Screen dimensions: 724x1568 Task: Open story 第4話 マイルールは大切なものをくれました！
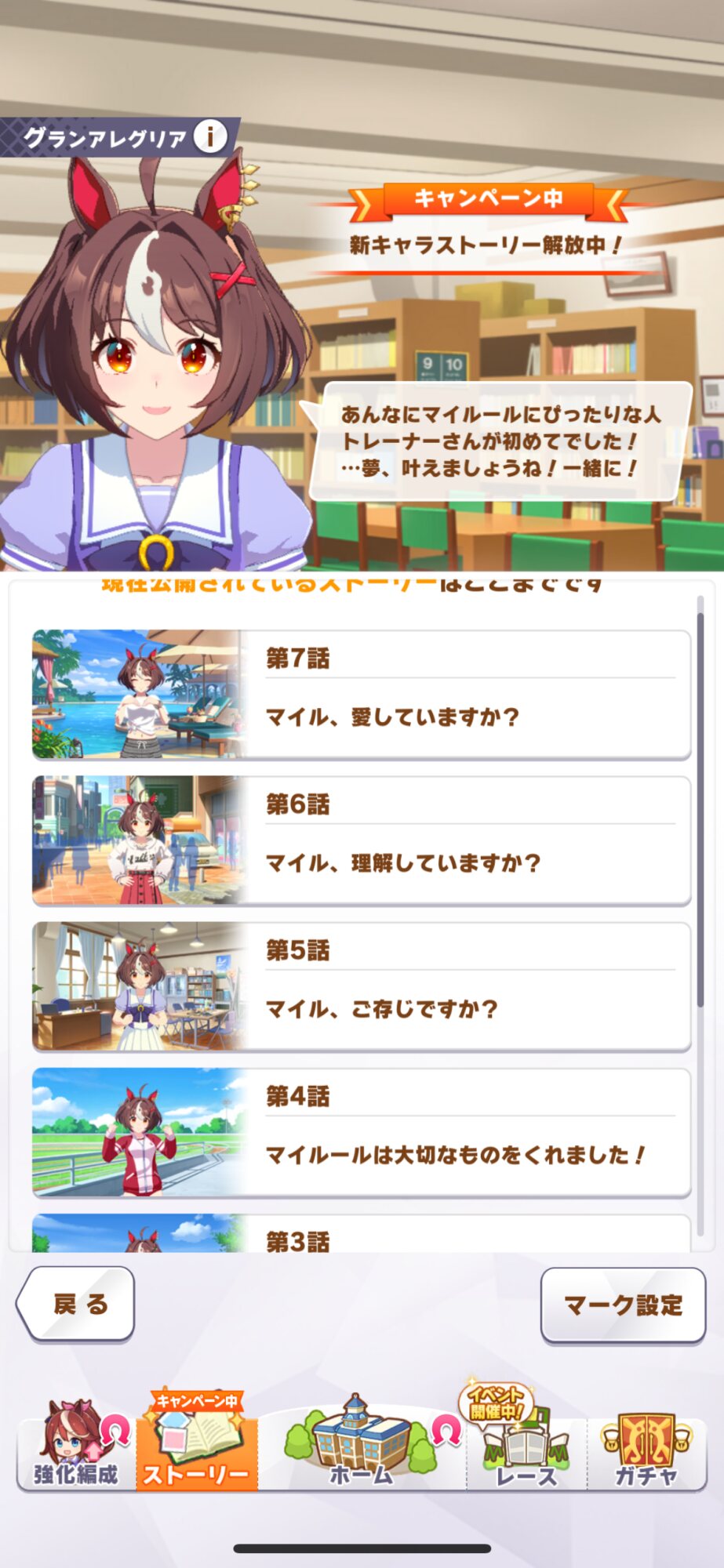tap(361, 1131)
